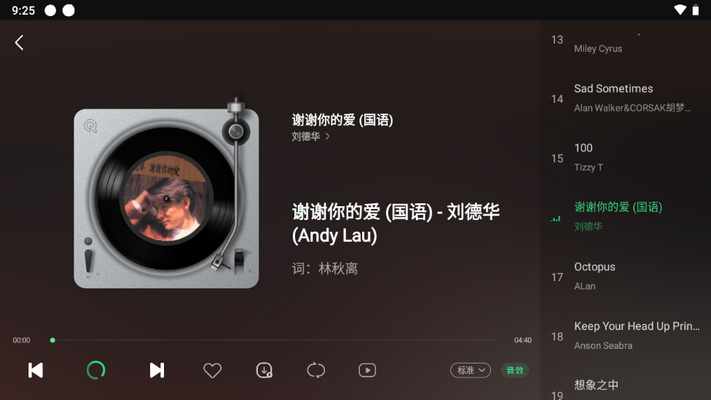Viewport: 711px width, 400px height.
Task: Play Octopus by ALan
Action: [x=625, y=276]
